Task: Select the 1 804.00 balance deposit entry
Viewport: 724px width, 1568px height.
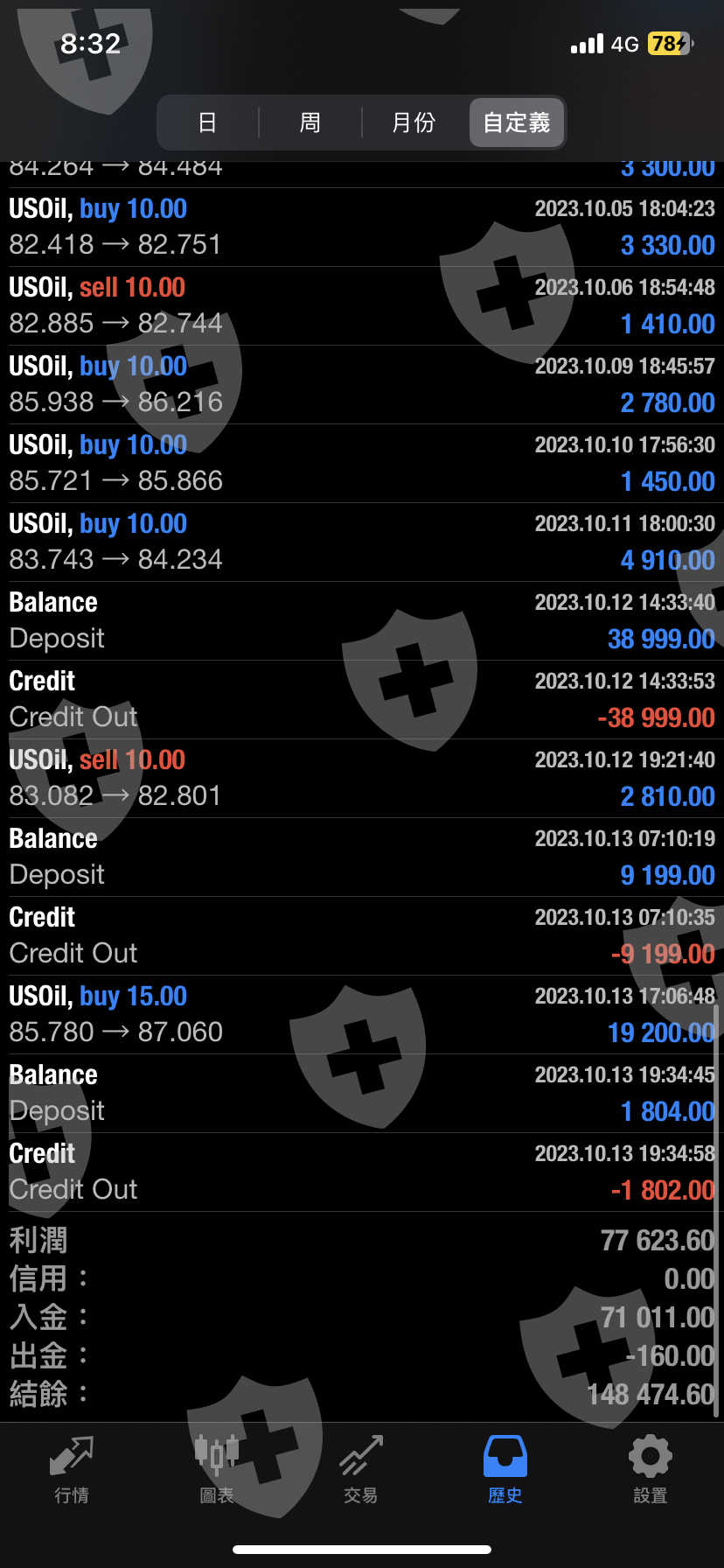Action: pos(362,1094)
